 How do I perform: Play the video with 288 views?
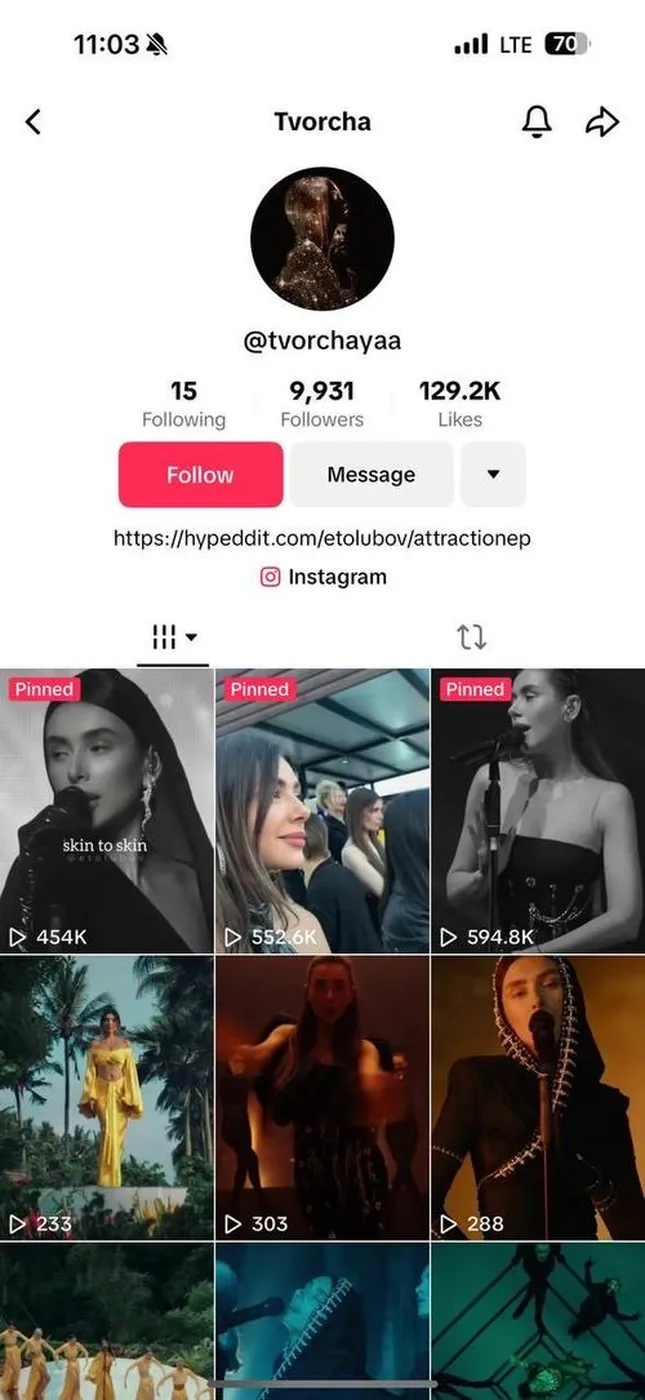tap(538, 1097)
